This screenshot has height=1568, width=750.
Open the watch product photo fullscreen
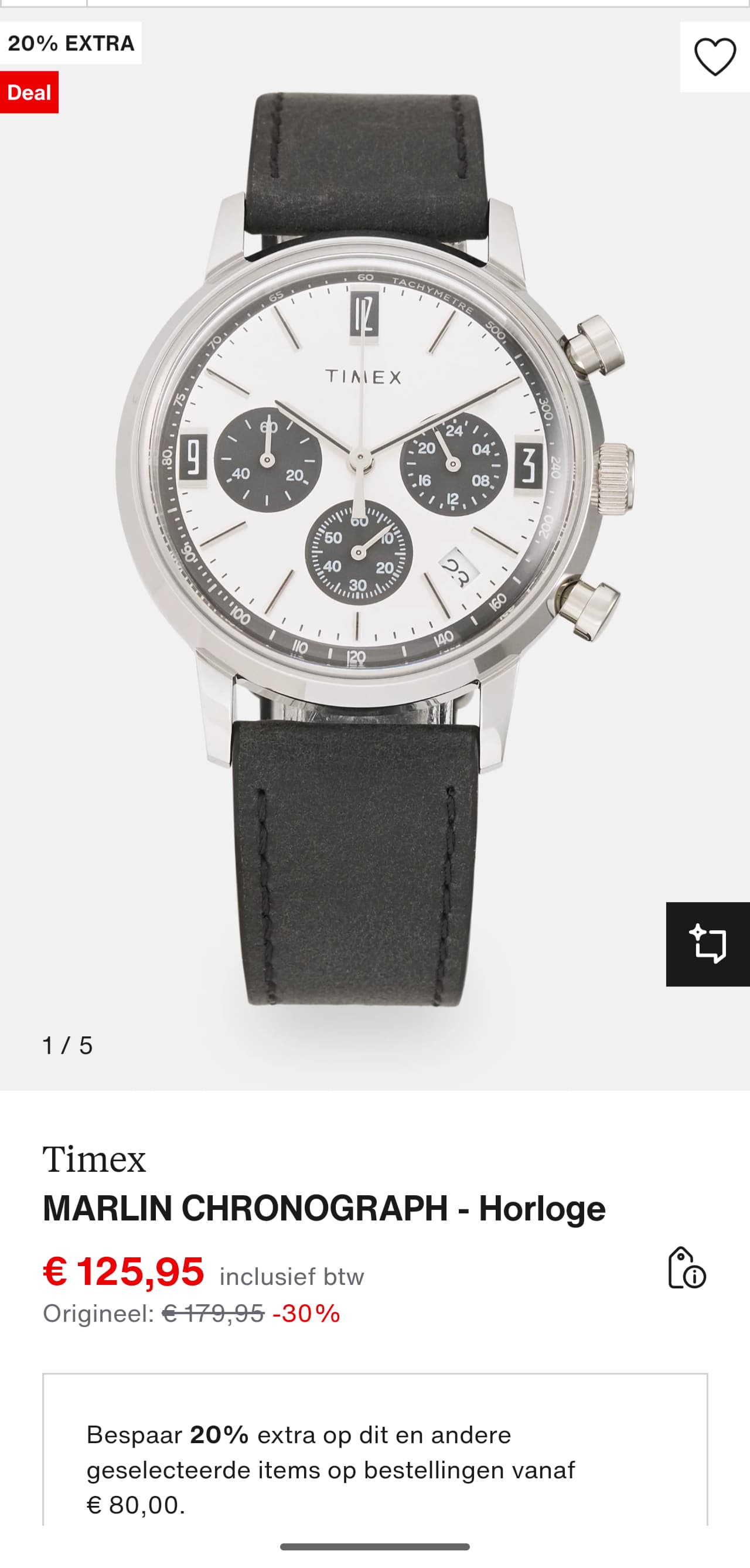point(374,548)
